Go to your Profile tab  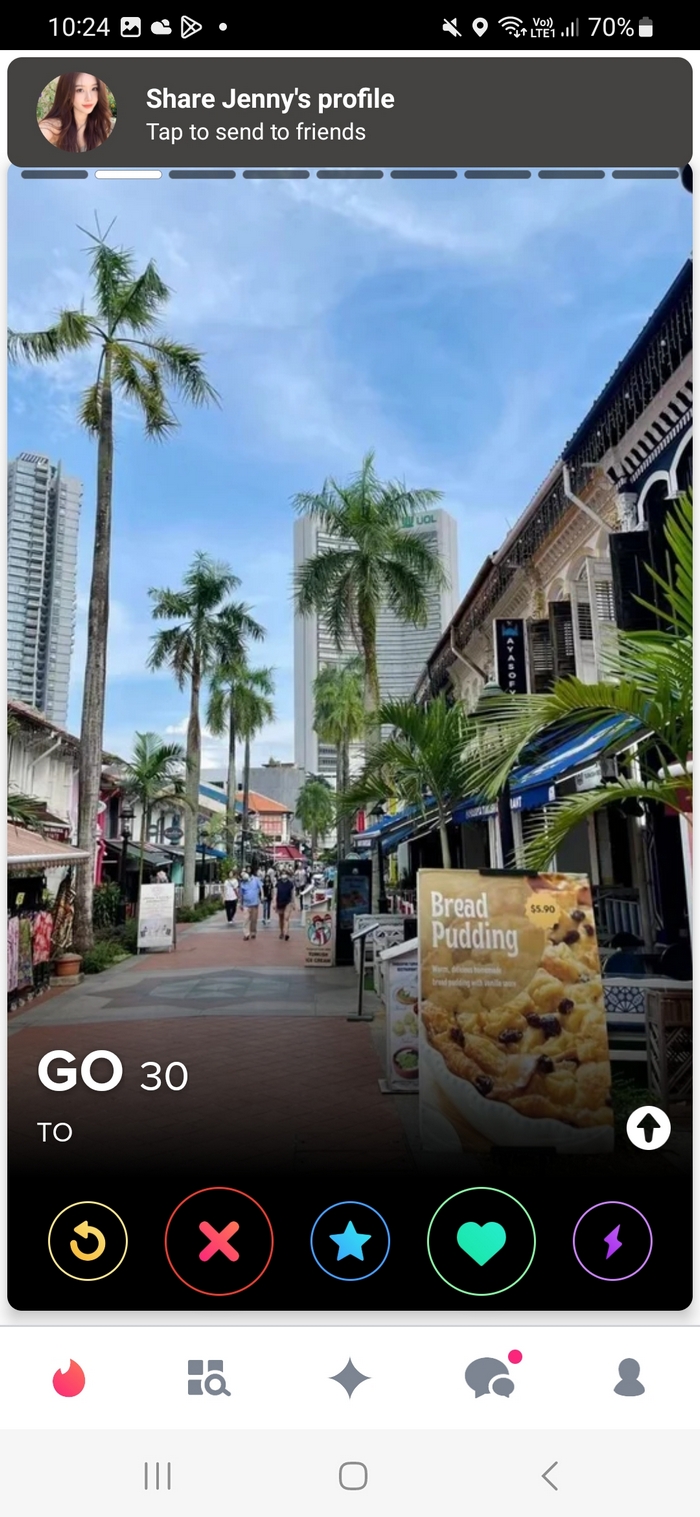(x=629, y=1378)
